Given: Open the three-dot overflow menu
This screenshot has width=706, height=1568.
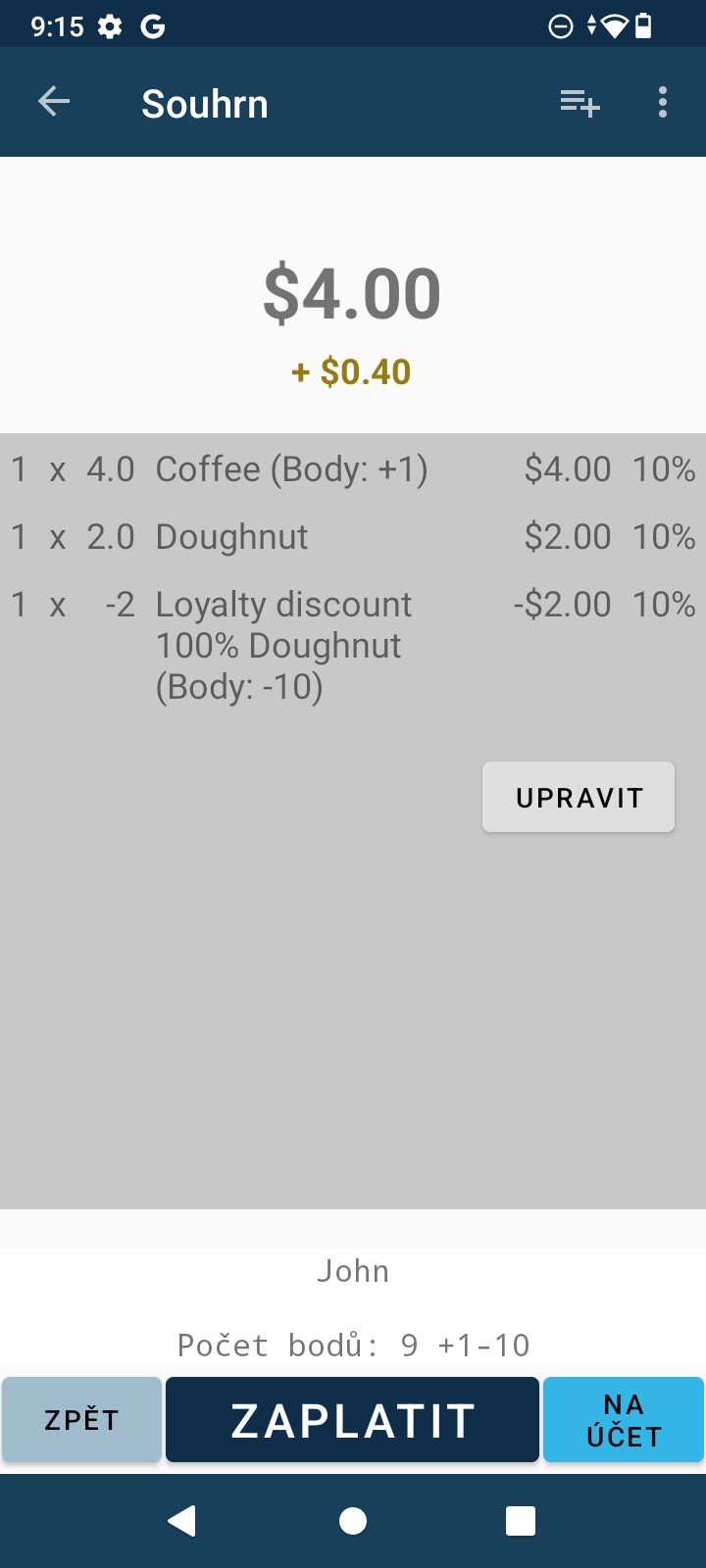Looking at the screenshot, I should [x=663, y=102].
